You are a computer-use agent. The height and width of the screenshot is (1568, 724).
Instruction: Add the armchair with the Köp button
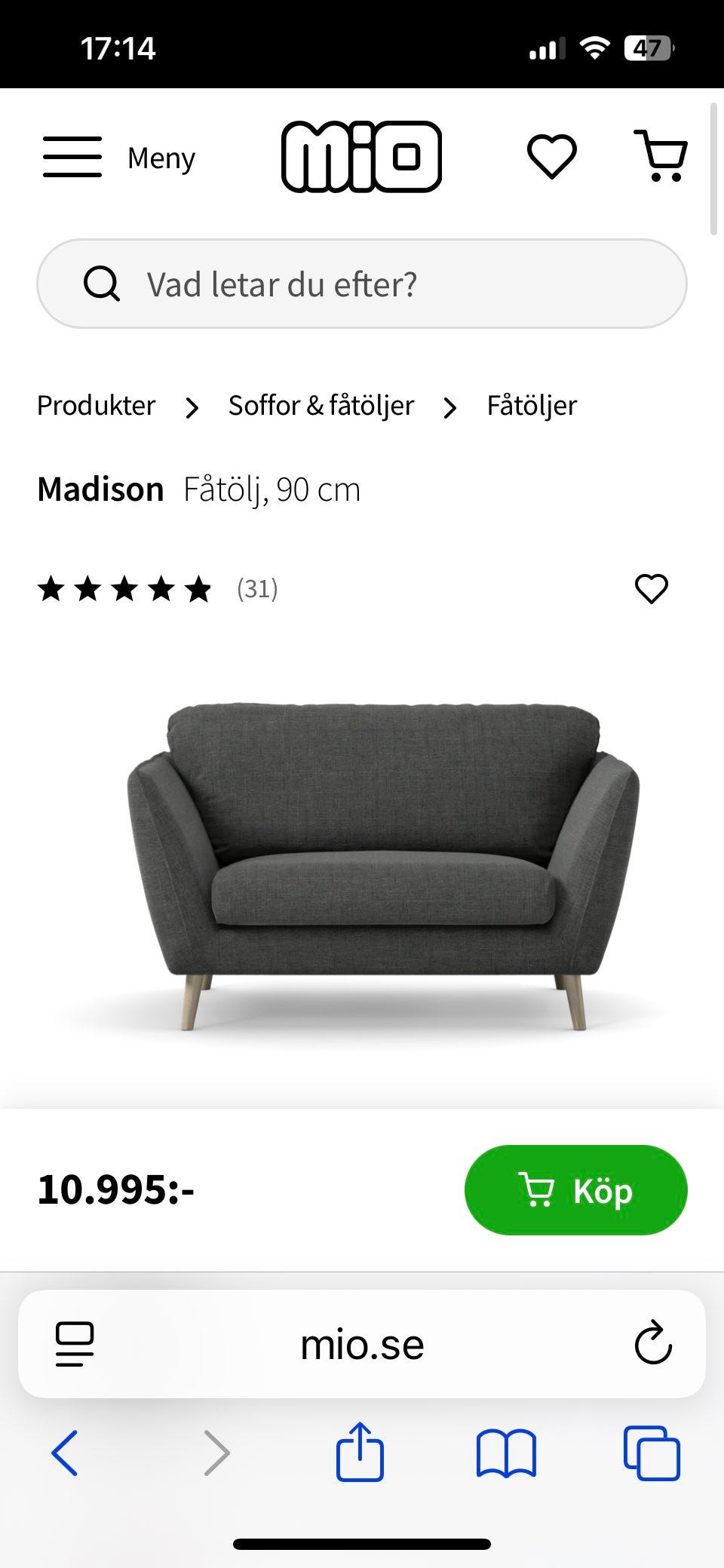click(575, 1190)
